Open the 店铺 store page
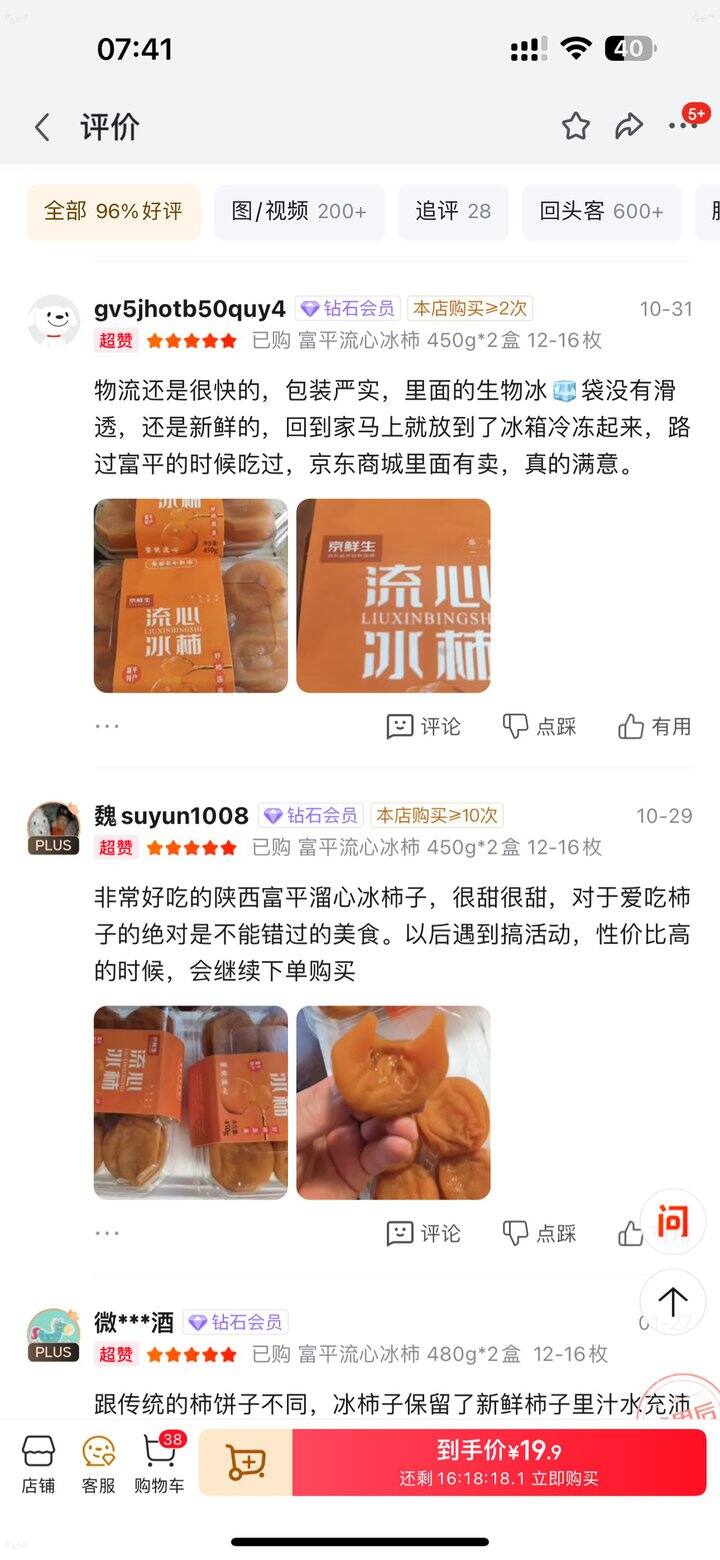The width and height of the screenshot is (720, 1560). click(x=39, y=1464)
